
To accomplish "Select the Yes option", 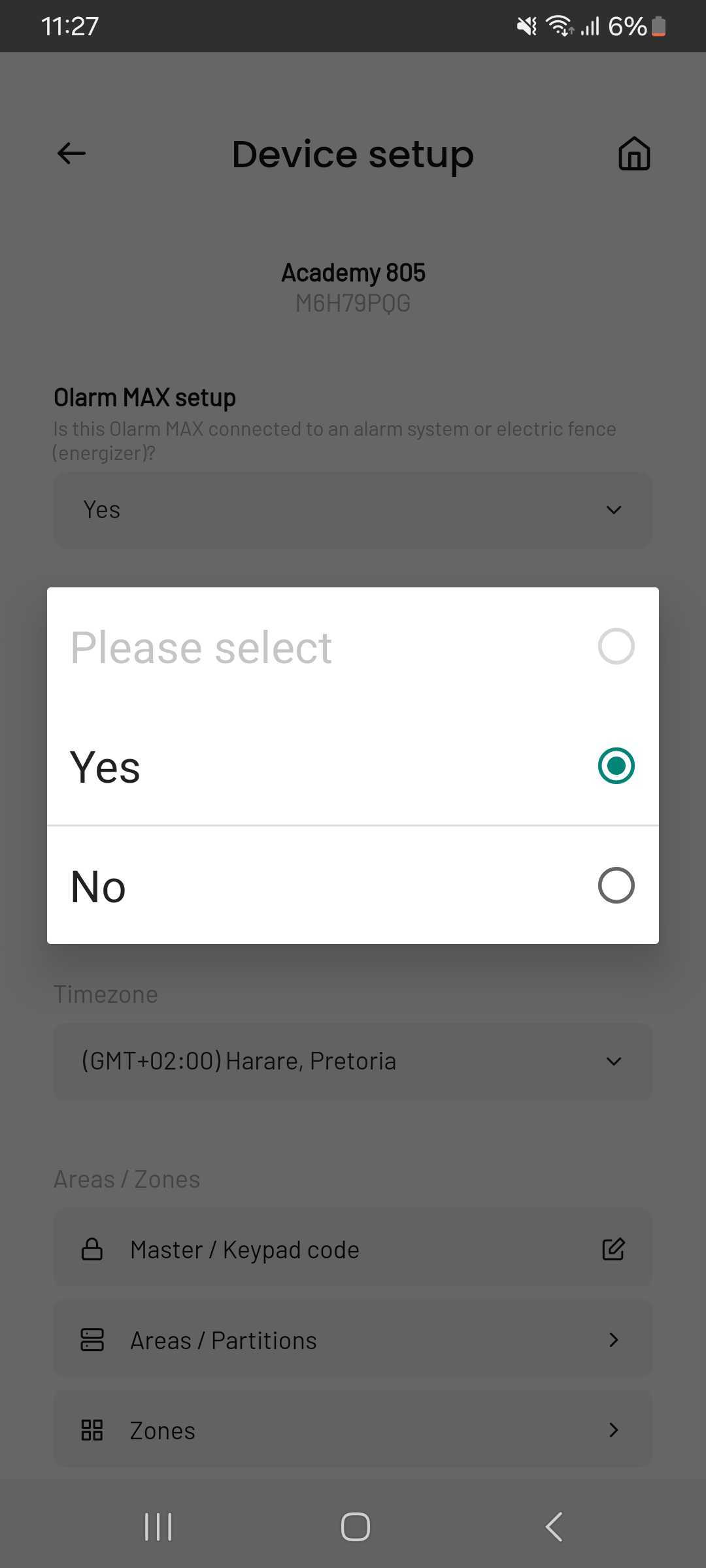I will (352, 766).
